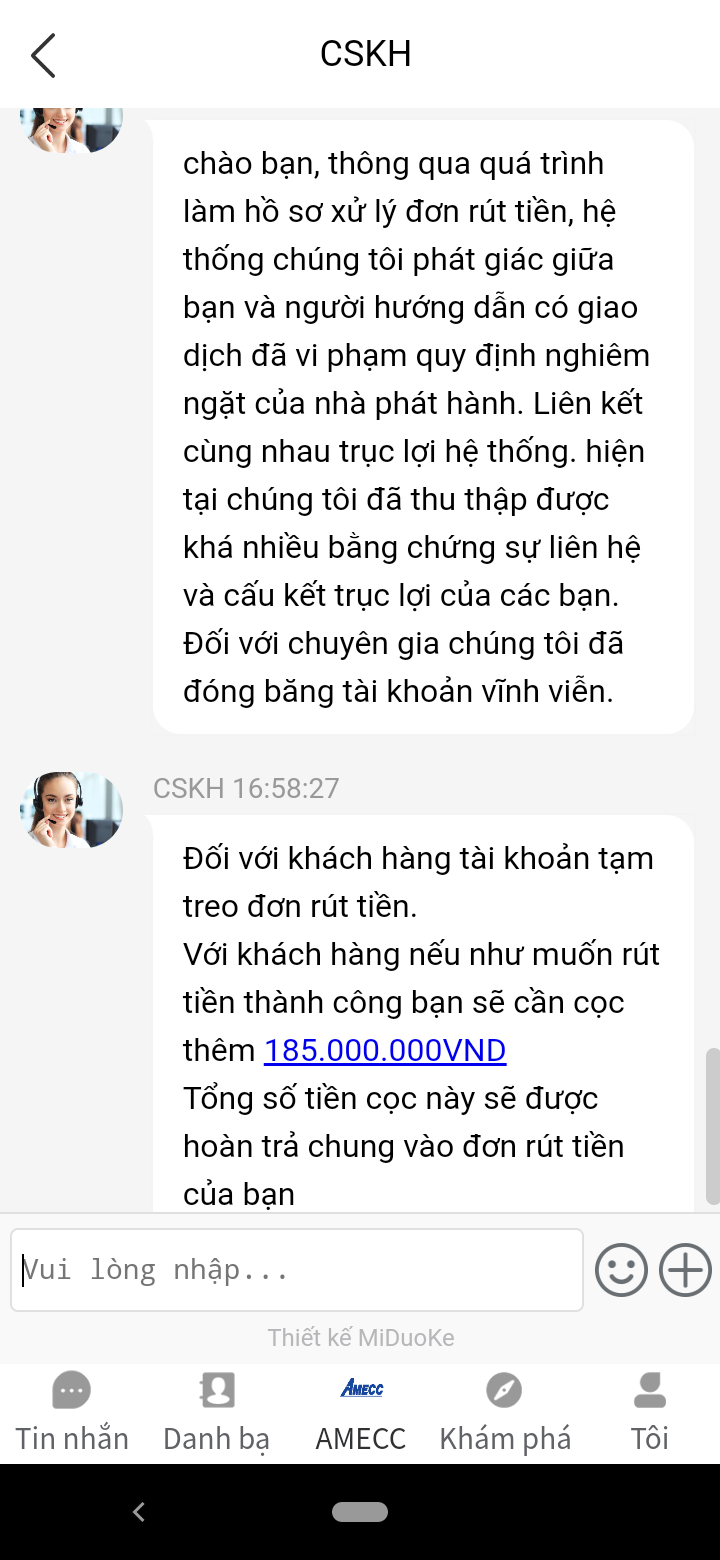The height and width of the screenshot is (1560, 720).
Task: Tap the system home pill
Action: pyautogui.click(x=360, y=1512)
